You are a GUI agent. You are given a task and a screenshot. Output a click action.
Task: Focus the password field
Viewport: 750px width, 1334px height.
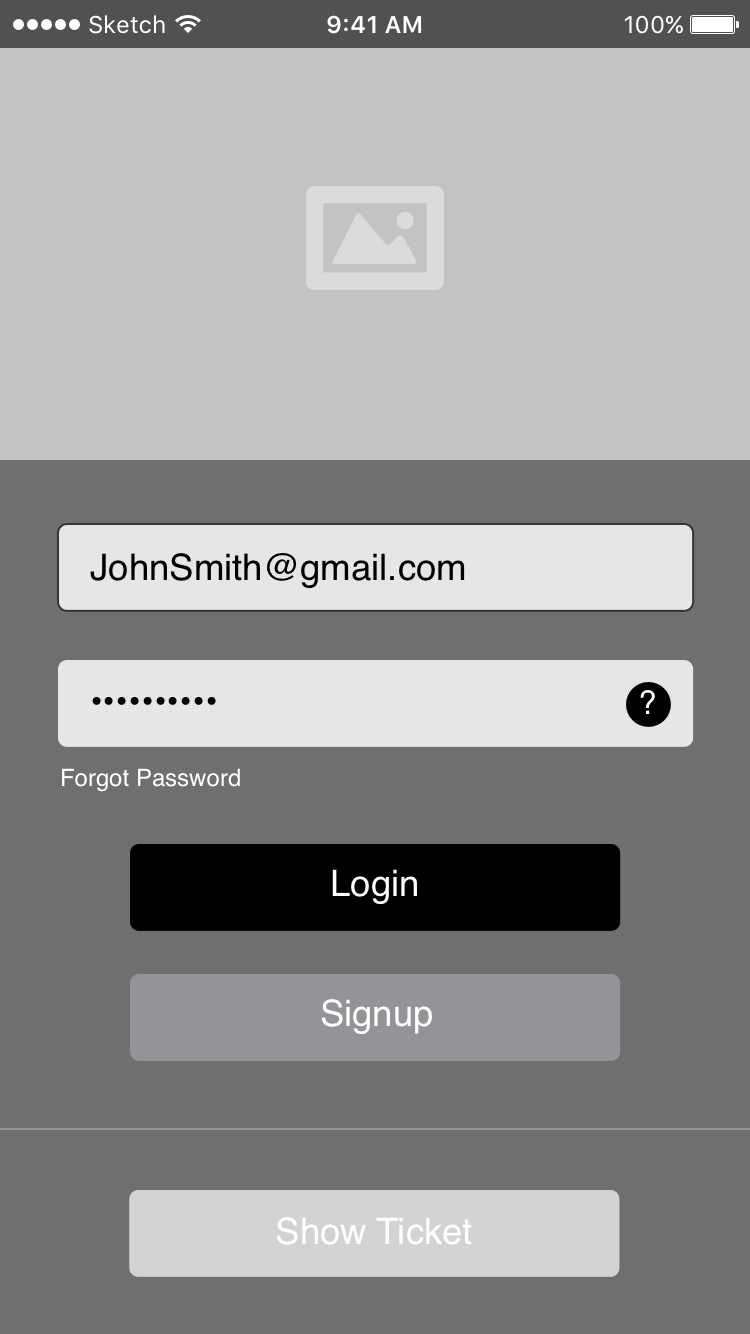tap(375, 703)
